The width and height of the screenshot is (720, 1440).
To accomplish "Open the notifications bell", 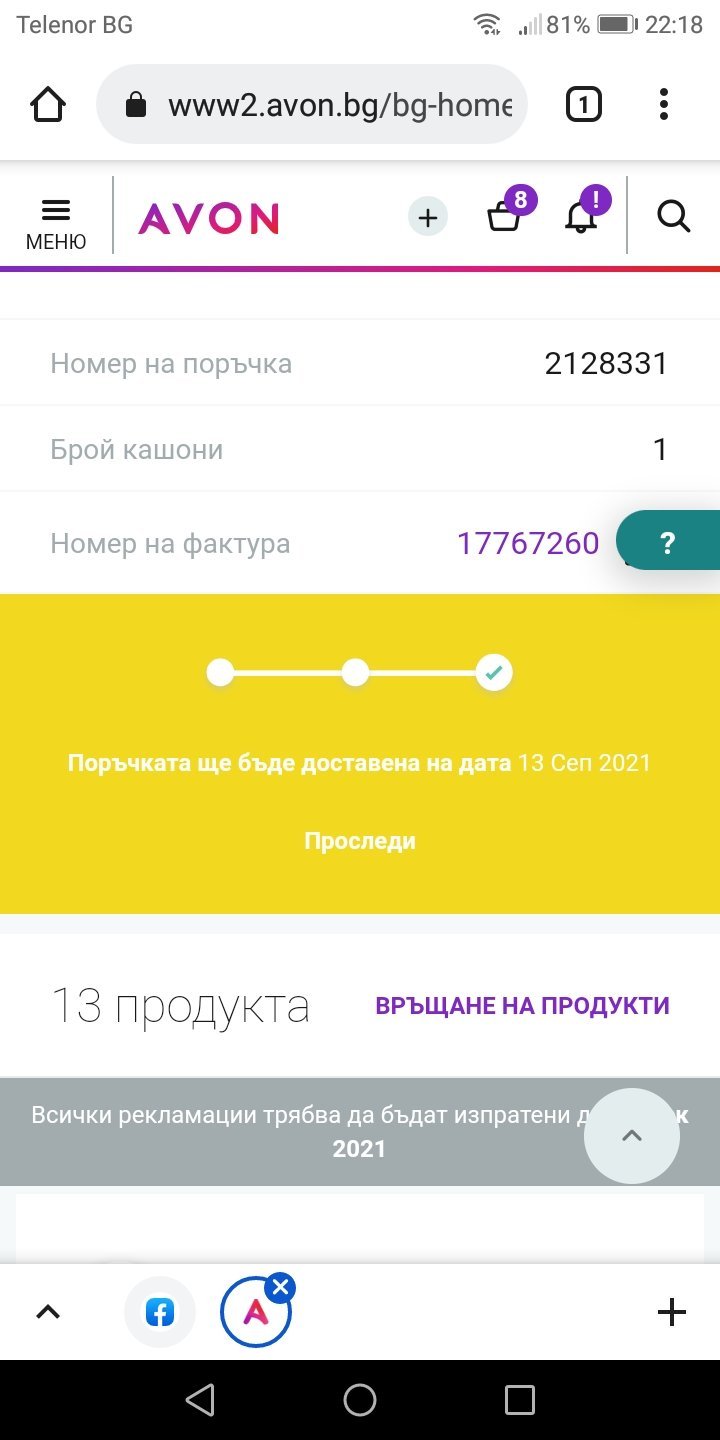I will 584,212.
